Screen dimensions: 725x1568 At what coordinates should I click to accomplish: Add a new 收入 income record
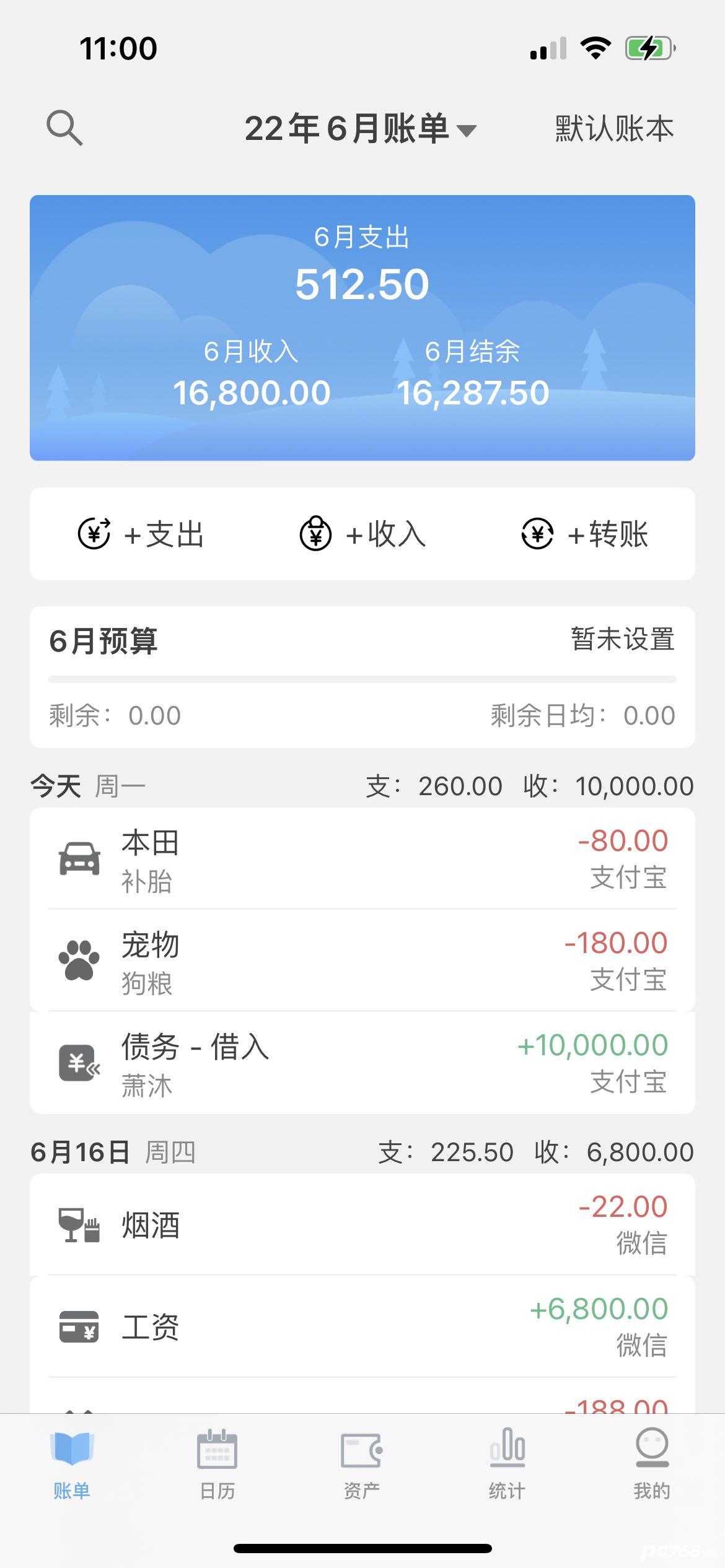tap(362, 534)
